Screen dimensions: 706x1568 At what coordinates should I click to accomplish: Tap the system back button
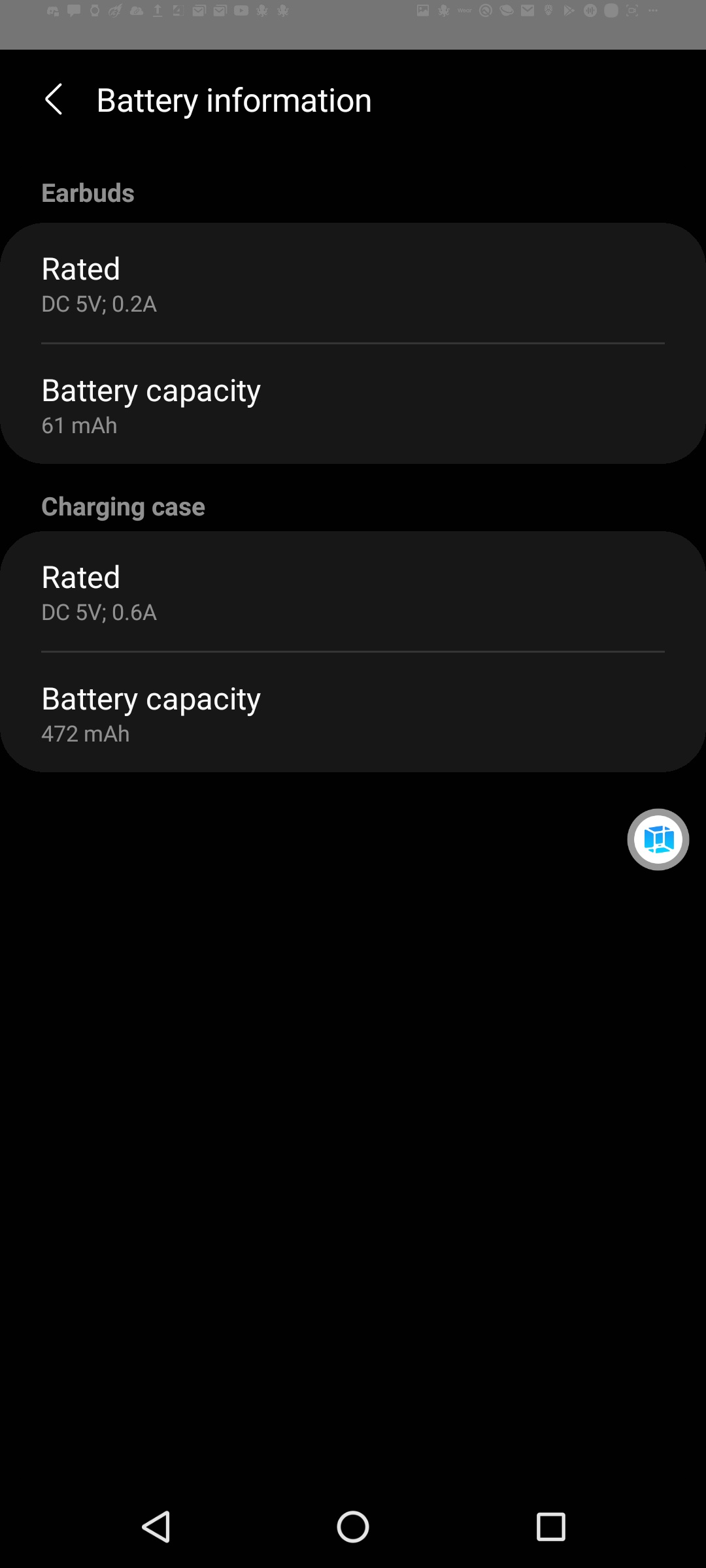156,1526
